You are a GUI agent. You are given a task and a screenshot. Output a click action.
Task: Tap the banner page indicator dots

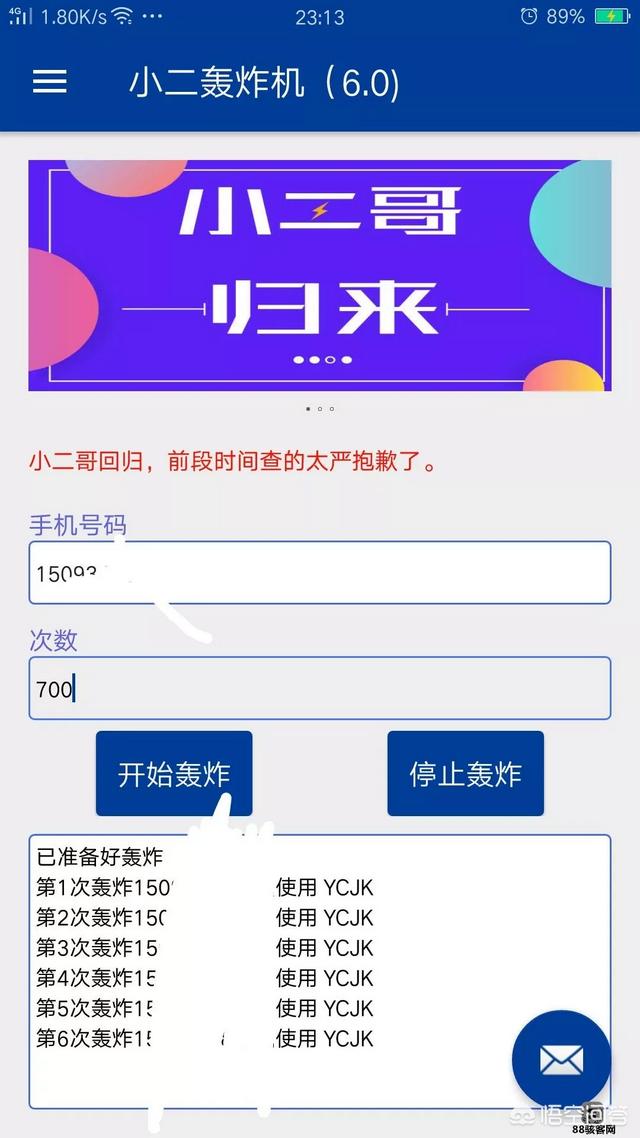tap(320, 409)
